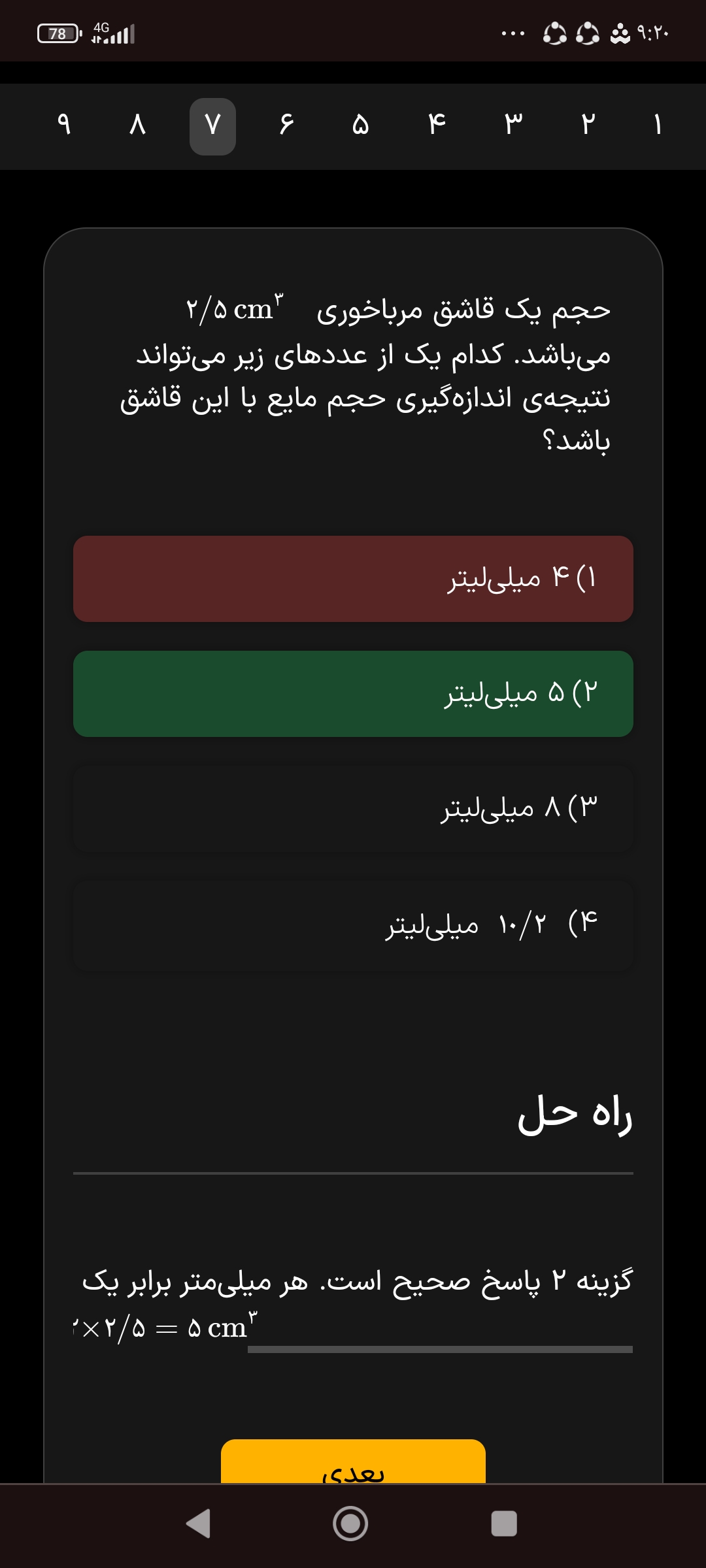This screenshot has height=1568, width=706.
Task: Tap the yellow بعدی button
Action: [353, 1463]
